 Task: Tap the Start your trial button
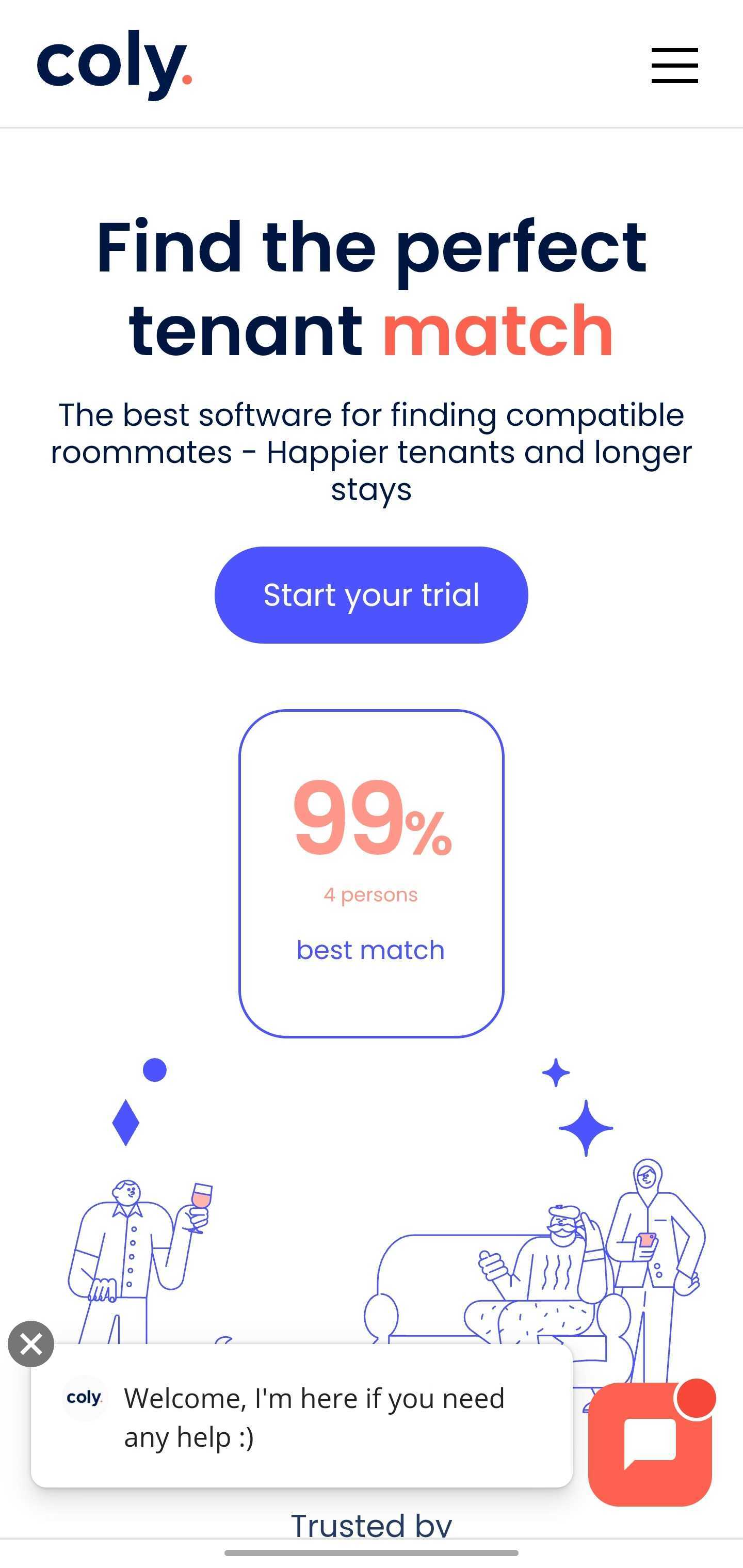(x=371, y=595)
